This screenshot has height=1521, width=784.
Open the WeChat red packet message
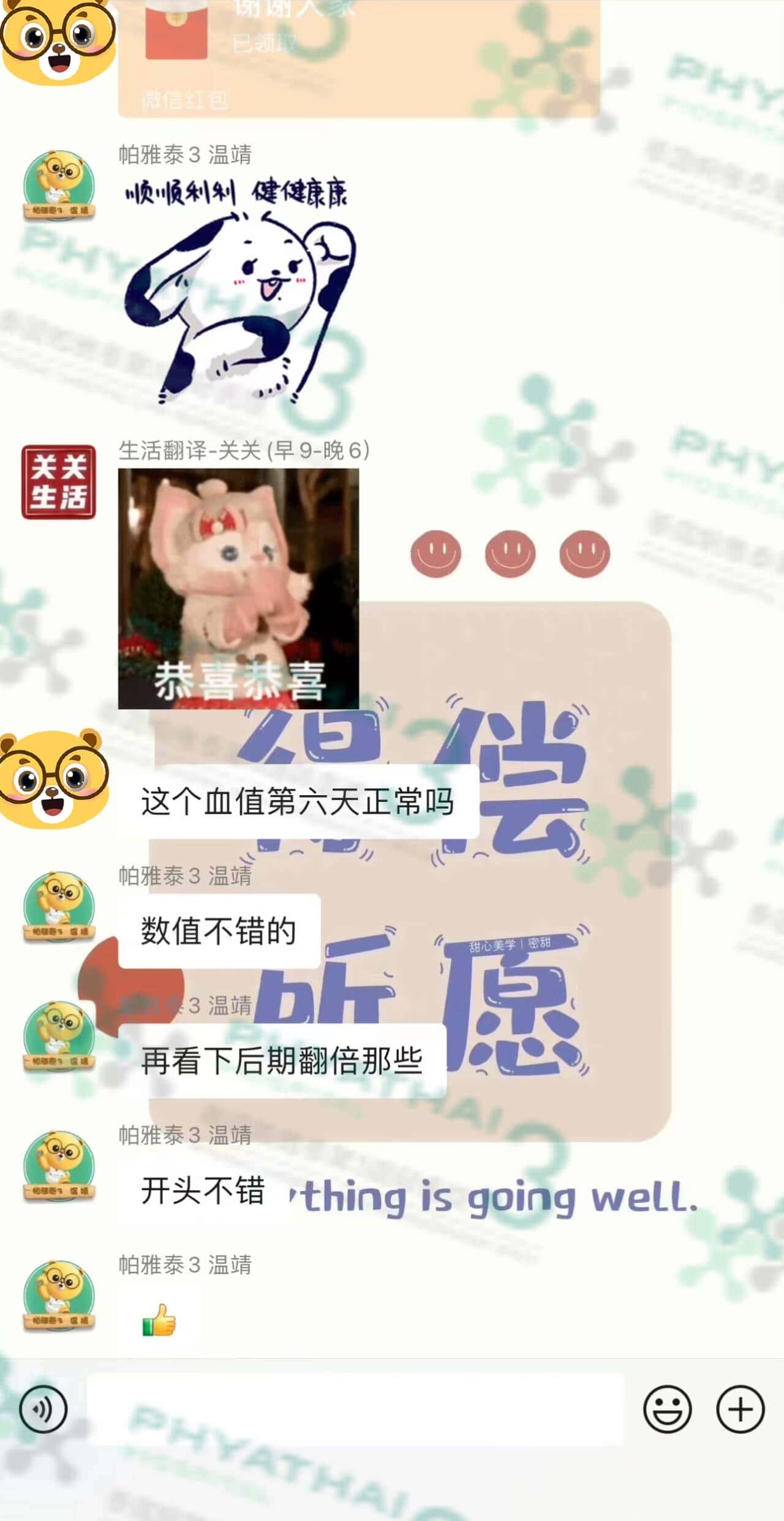pyautogui.click(x=358, y=58)
